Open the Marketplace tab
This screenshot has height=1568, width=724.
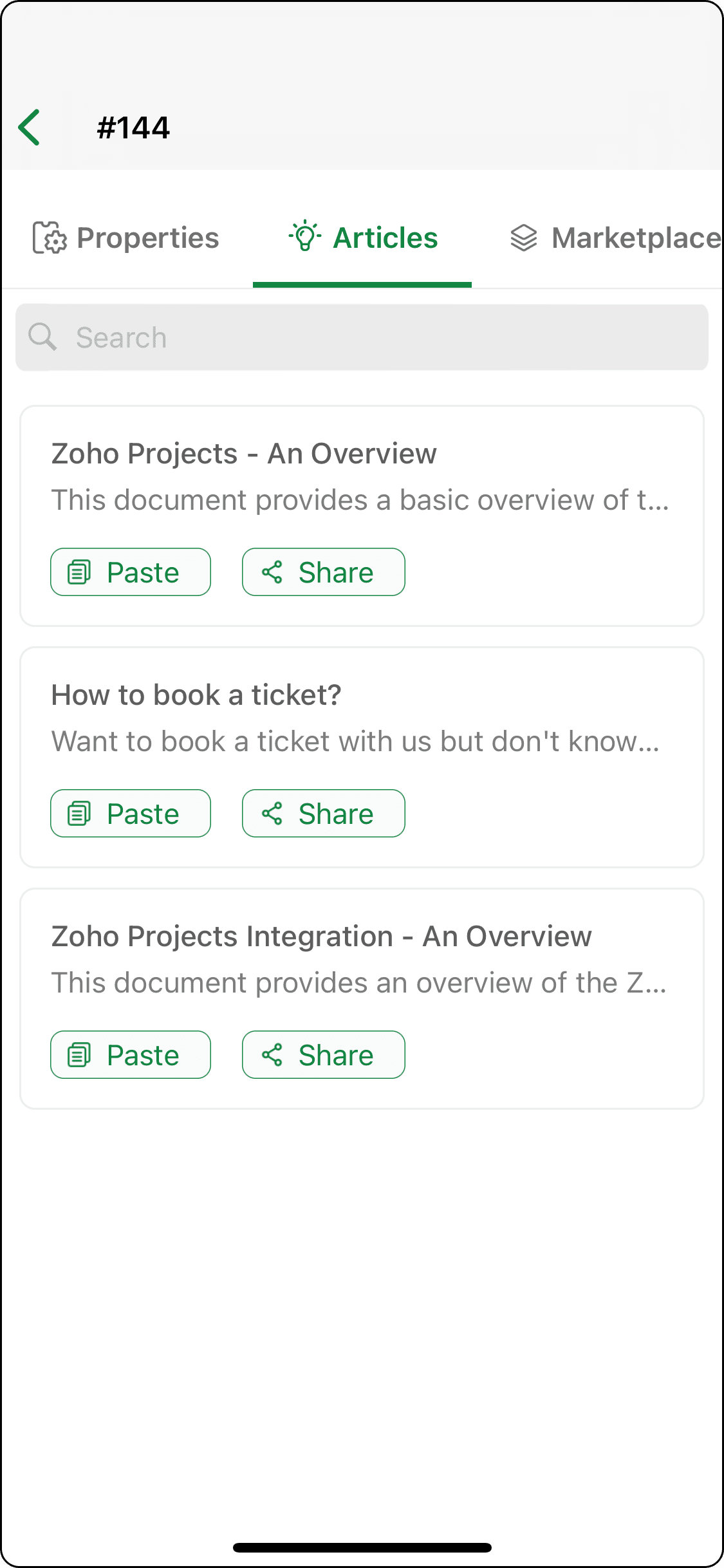615,238
